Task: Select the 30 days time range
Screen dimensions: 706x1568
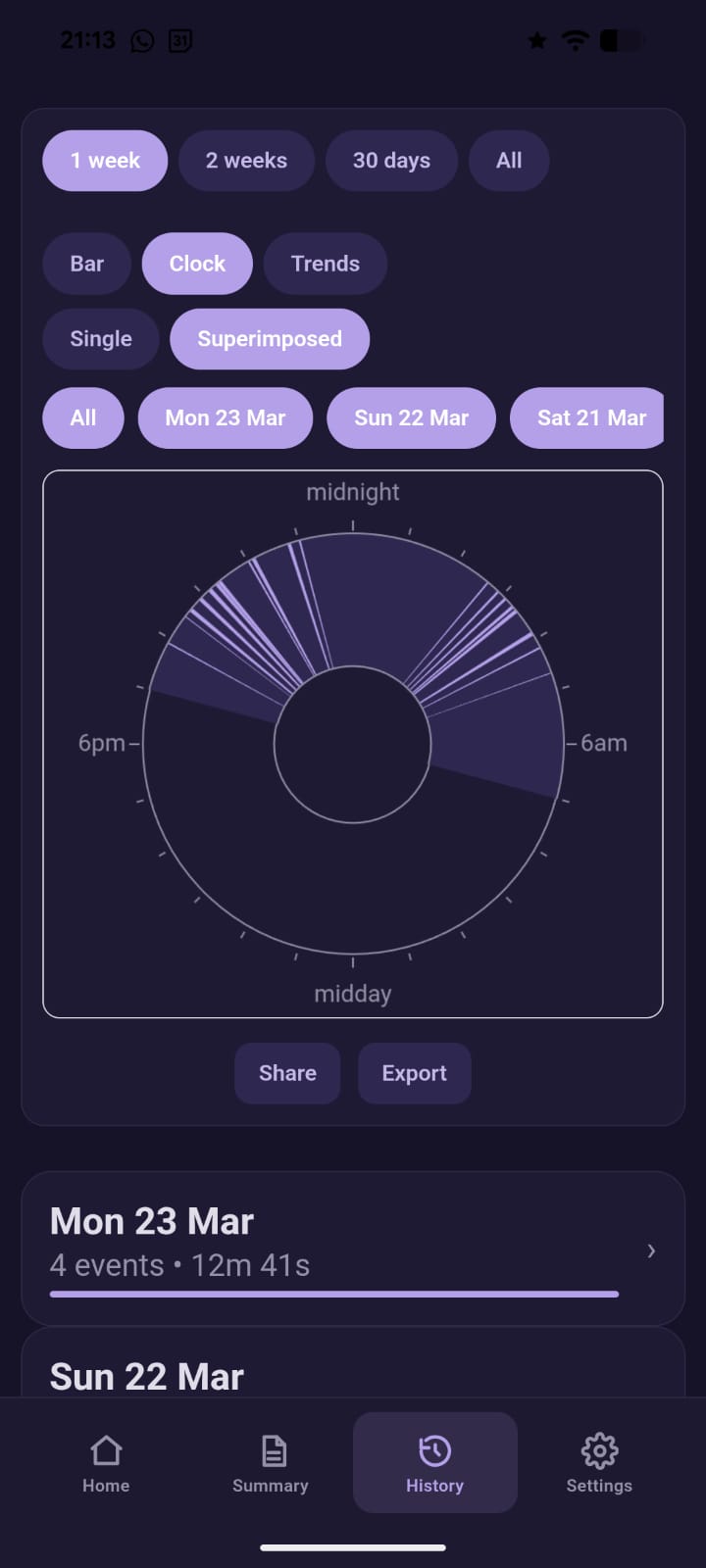Action: (x=391, y=160)
